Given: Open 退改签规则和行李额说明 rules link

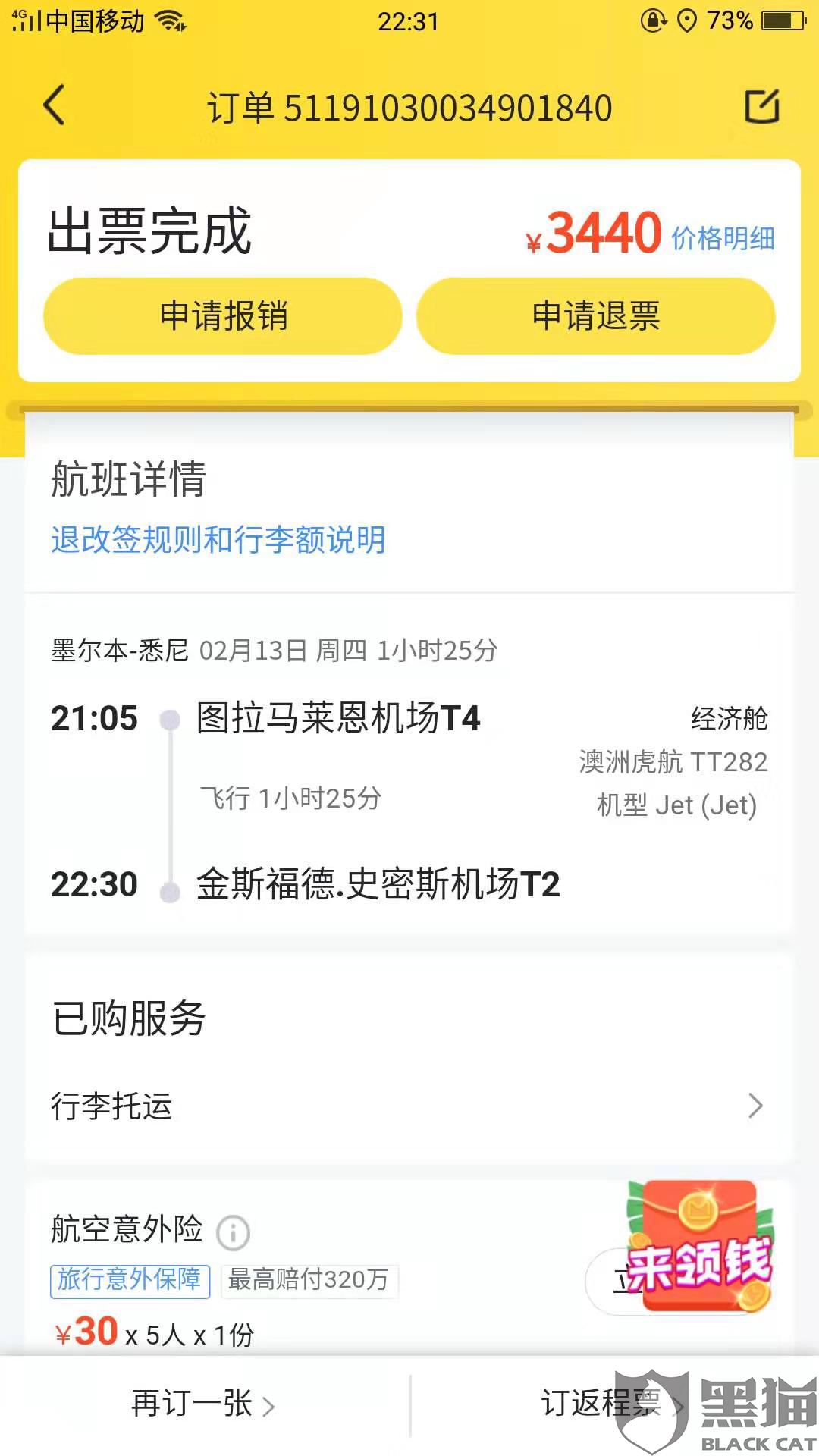Looking at the screenshot, I should coord(218,540).
